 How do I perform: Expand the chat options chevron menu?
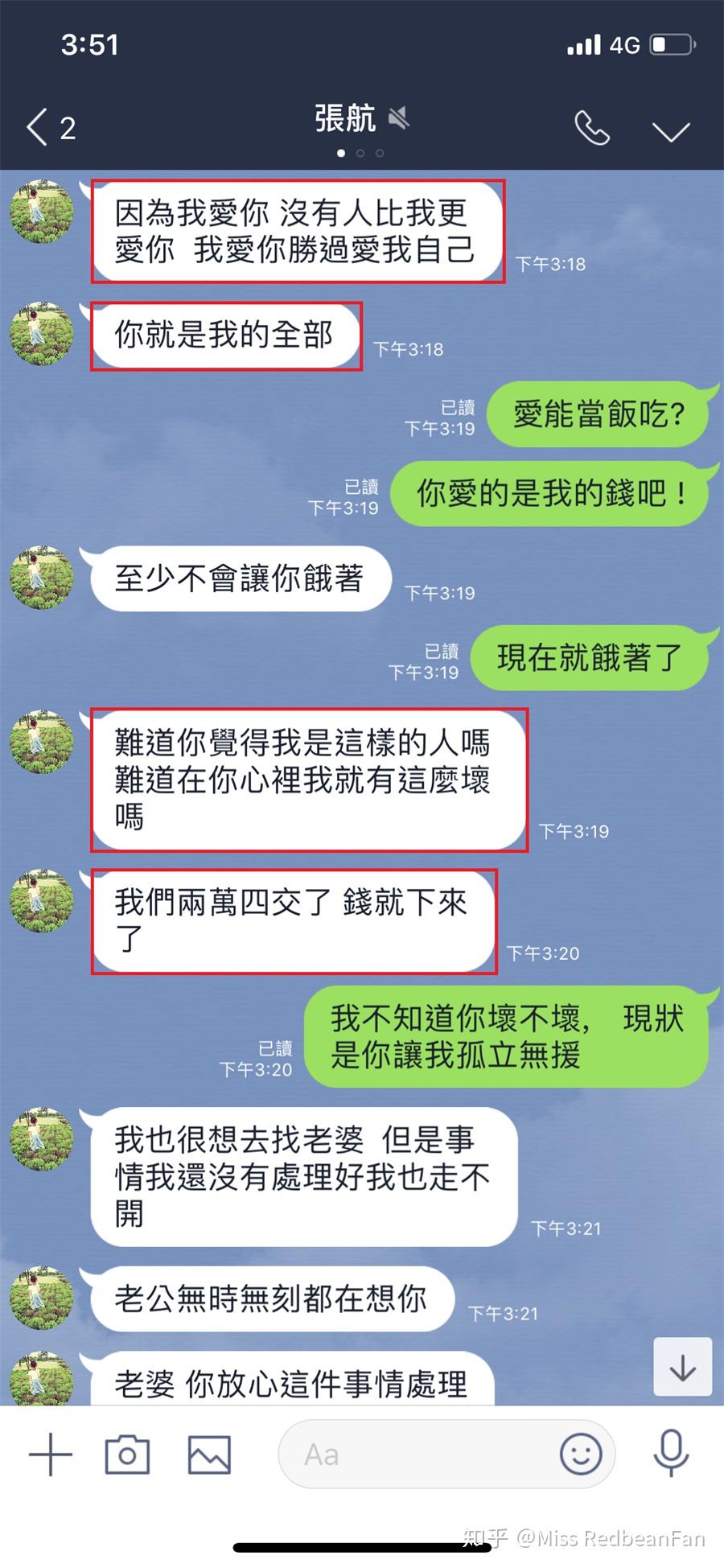point(671,130)
